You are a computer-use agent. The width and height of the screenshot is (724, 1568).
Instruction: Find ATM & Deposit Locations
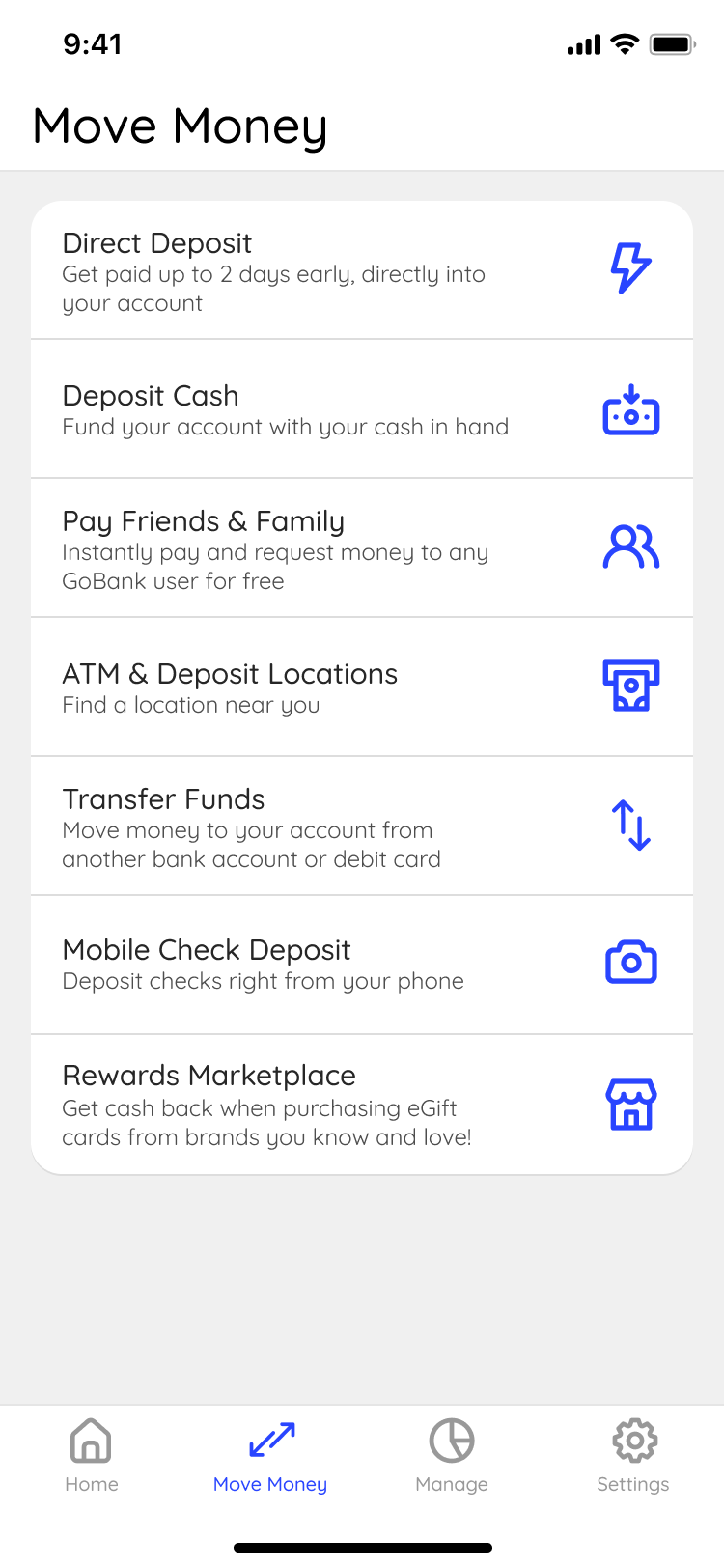click(x=362, y=687)
